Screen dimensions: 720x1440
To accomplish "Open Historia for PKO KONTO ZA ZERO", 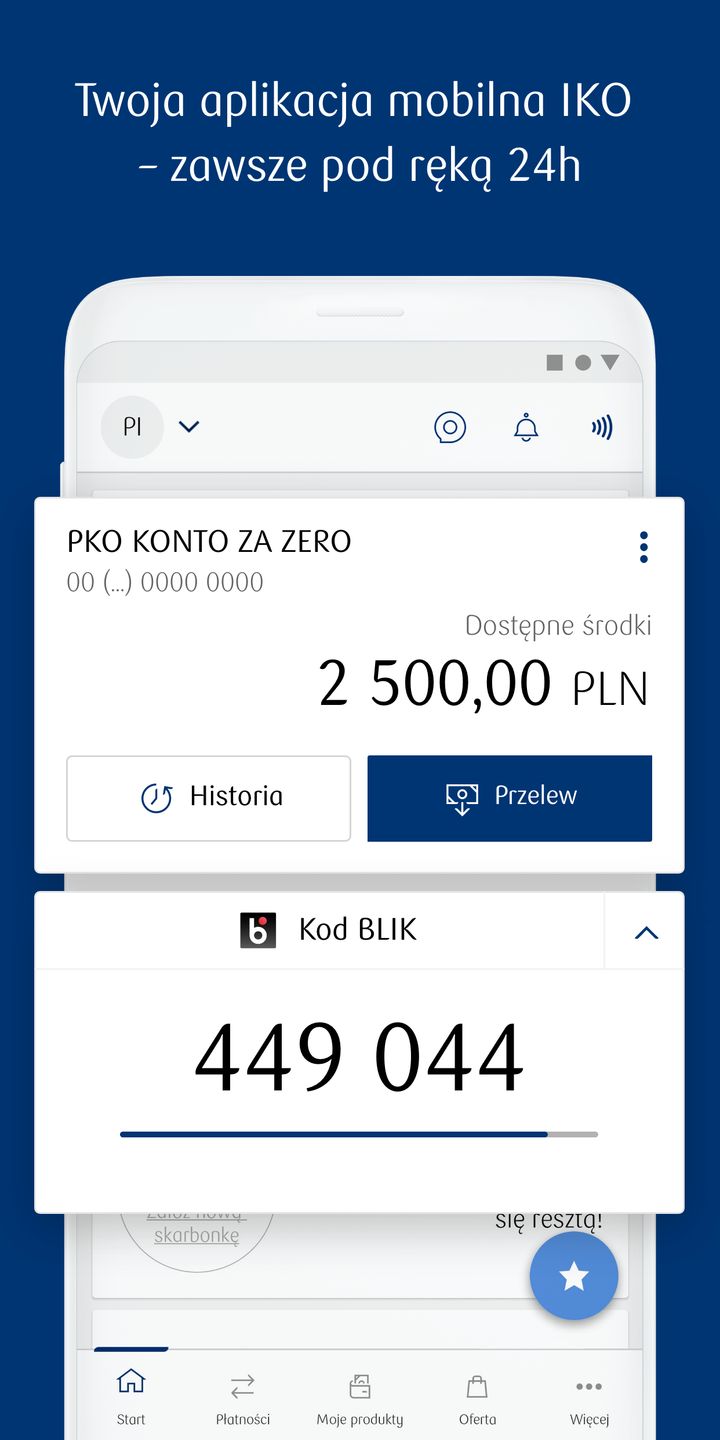I will (208, 797).
